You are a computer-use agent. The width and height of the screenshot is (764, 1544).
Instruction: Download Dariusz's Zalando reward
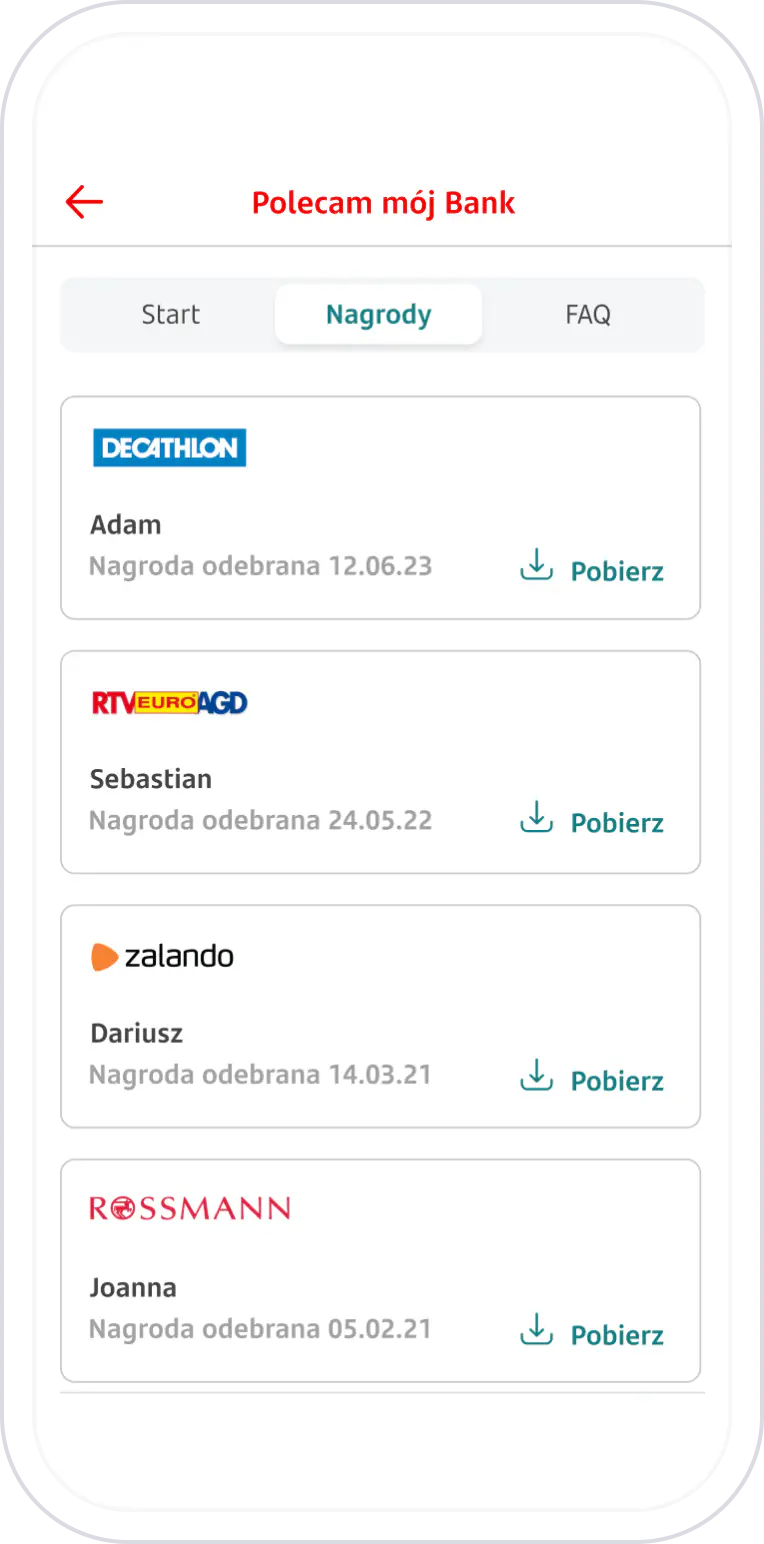point(592,1079)
